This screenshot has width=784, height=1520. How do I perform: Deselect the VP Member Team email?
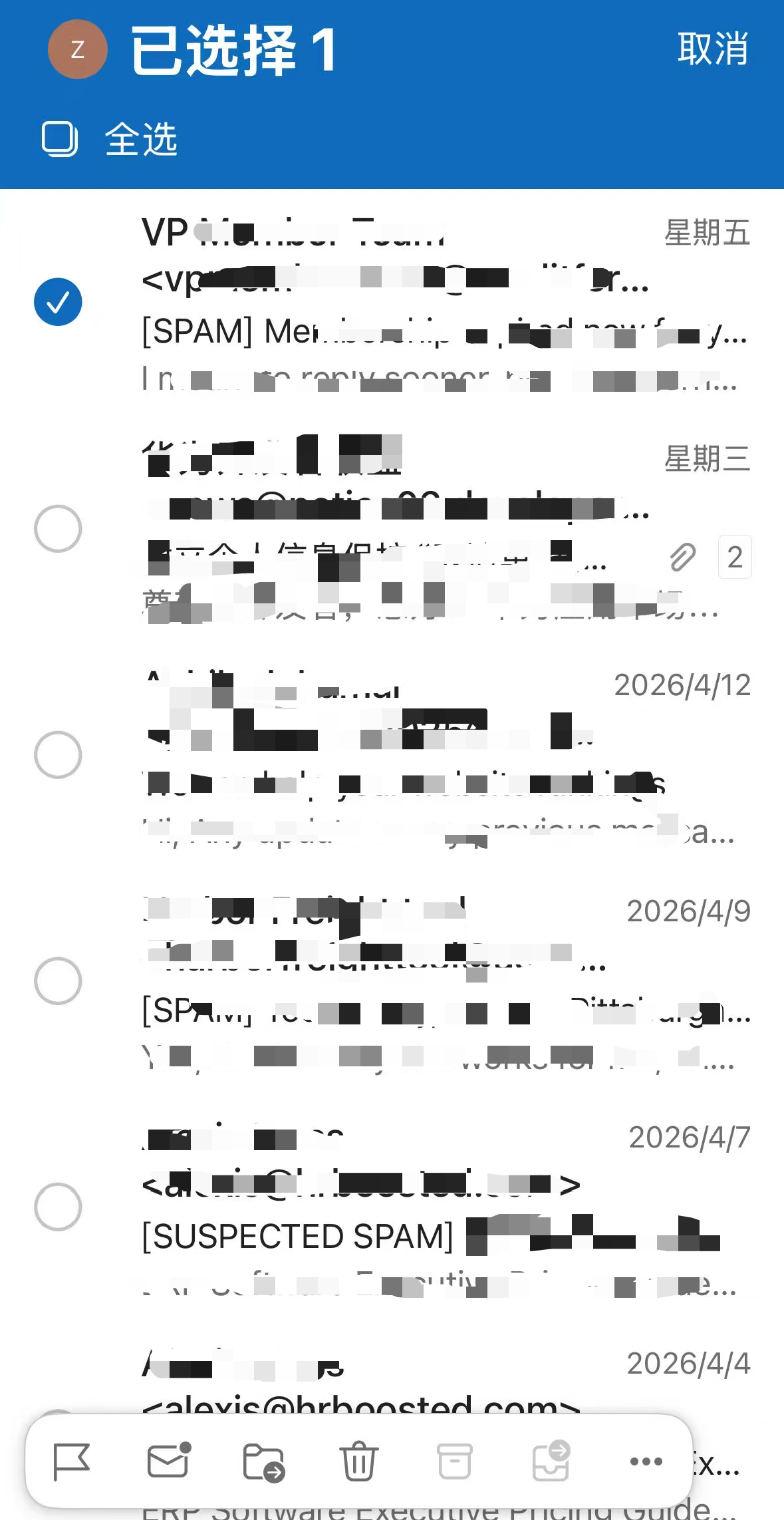58,302
